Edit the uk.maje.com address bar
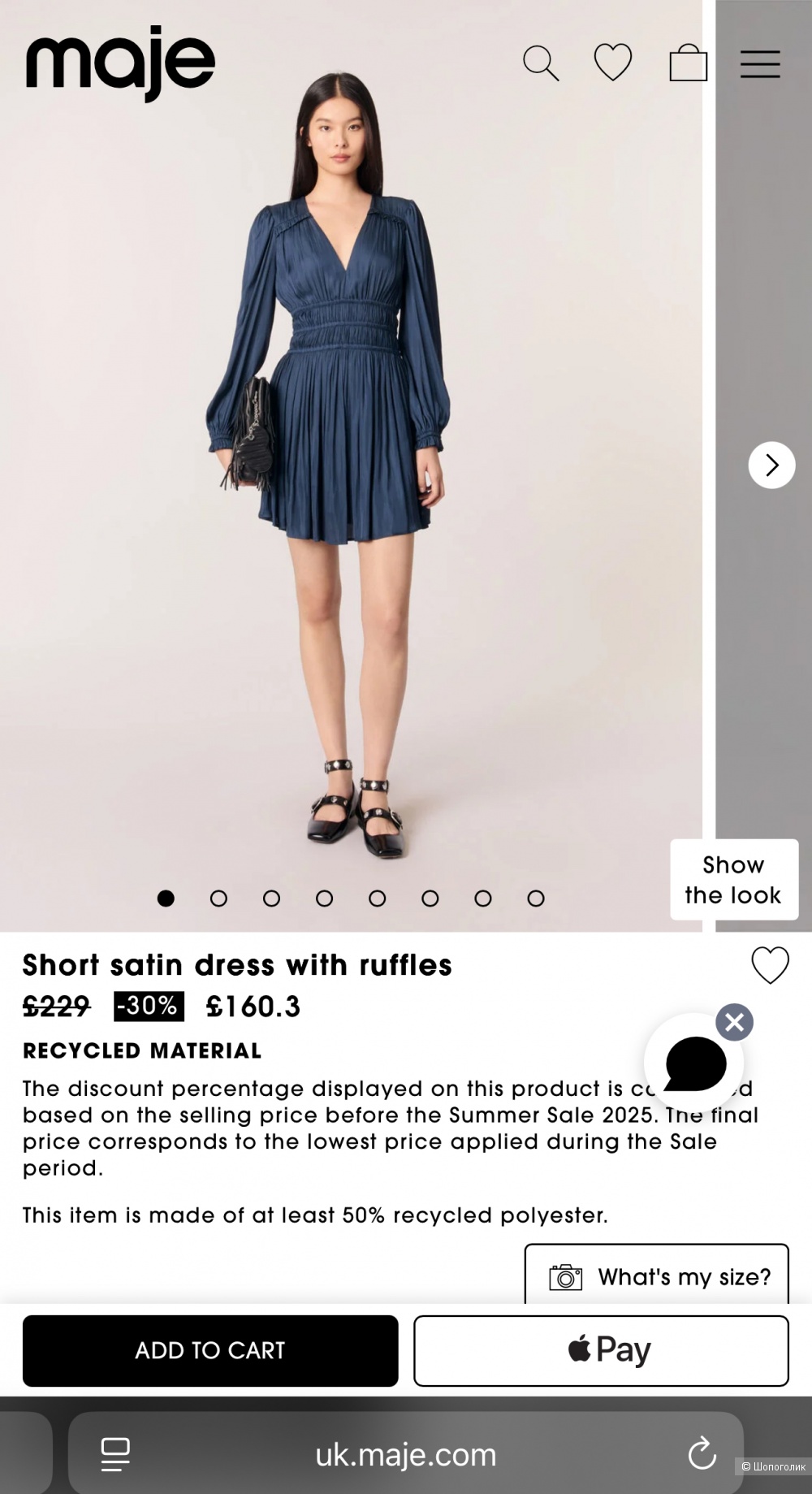Screen dimensions: 812x1494 coord(406,1454)
